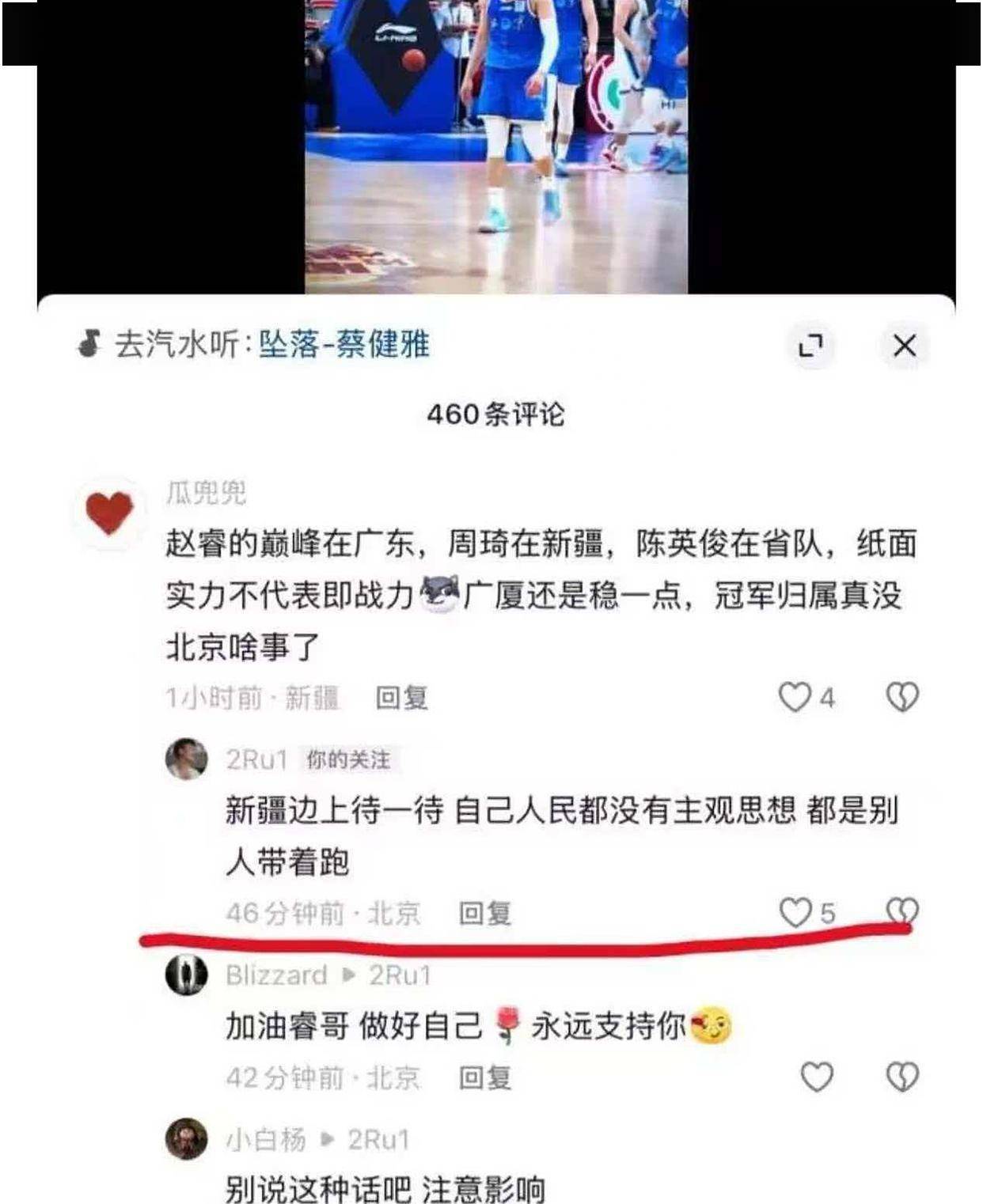Reply to 瓜兜兜's comment
The image size is (983, 1204).
(x=401, y=698)
